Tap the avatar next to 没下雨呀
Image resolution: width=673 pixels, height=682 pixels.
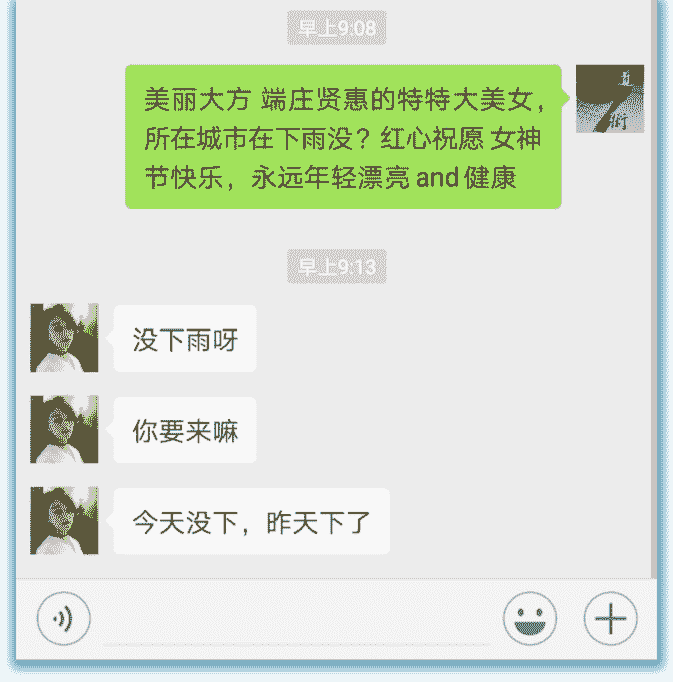[65, 338]
